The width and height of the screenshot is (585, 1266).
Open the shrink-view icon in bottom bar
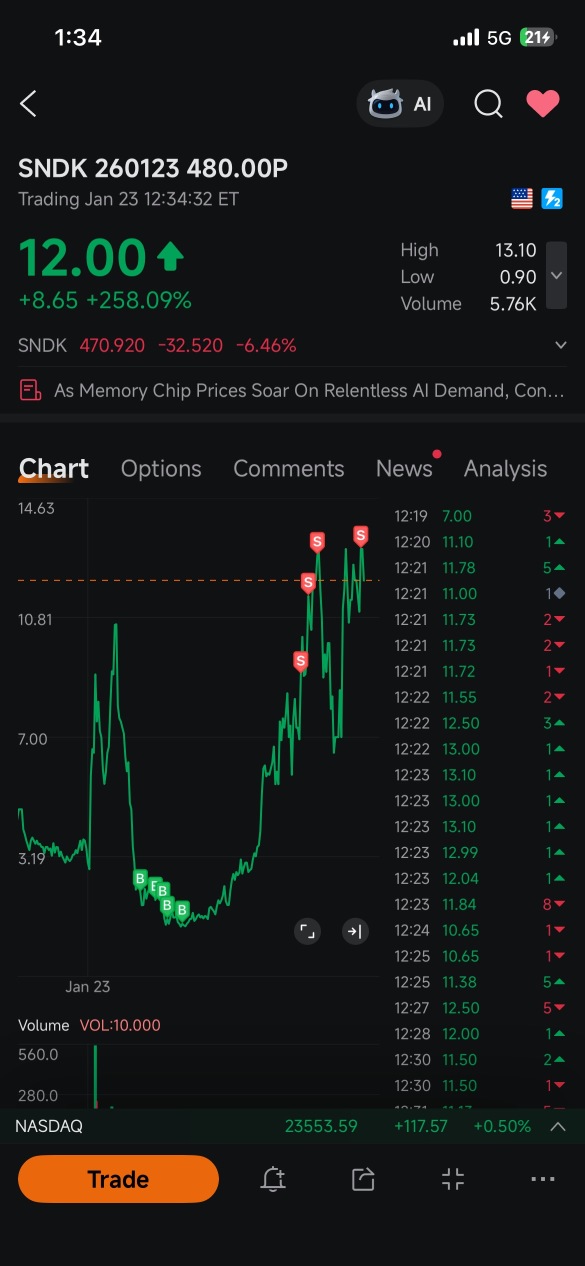[453, 1179]
